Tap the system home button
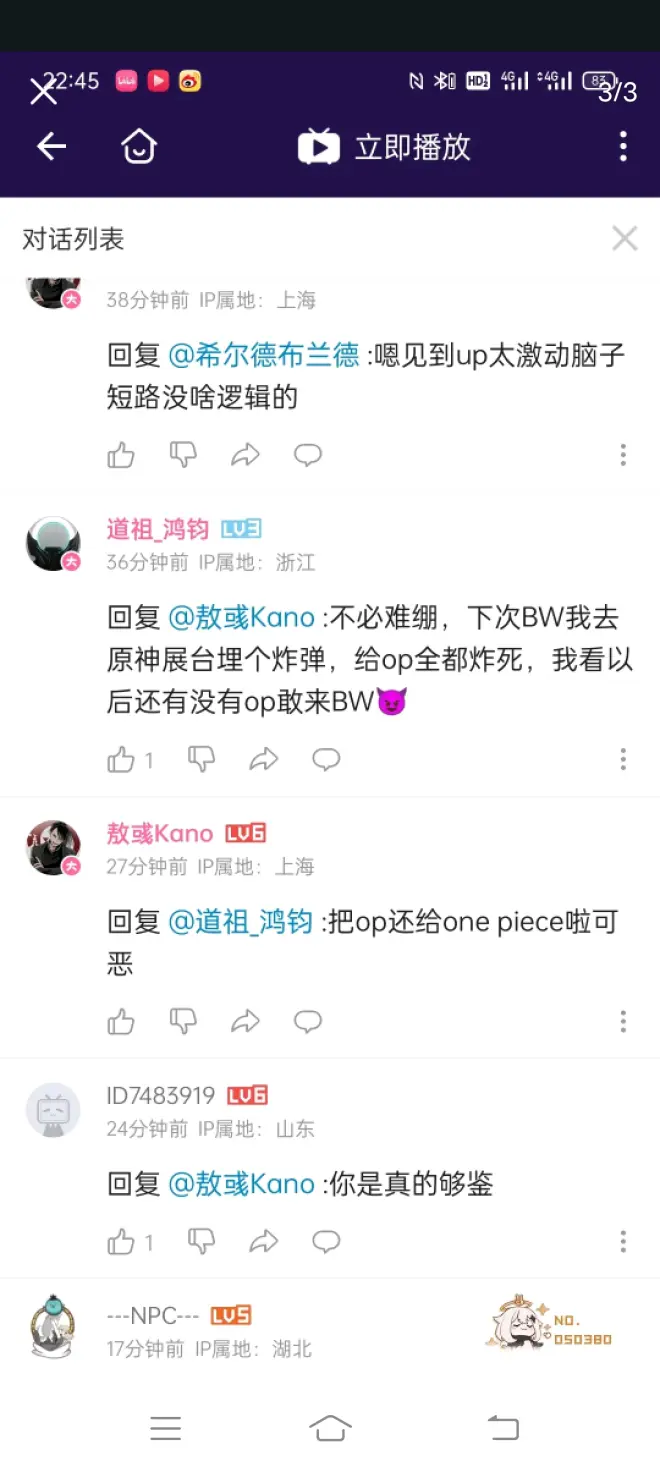 pyautogui.click(x=330, y=1428)
